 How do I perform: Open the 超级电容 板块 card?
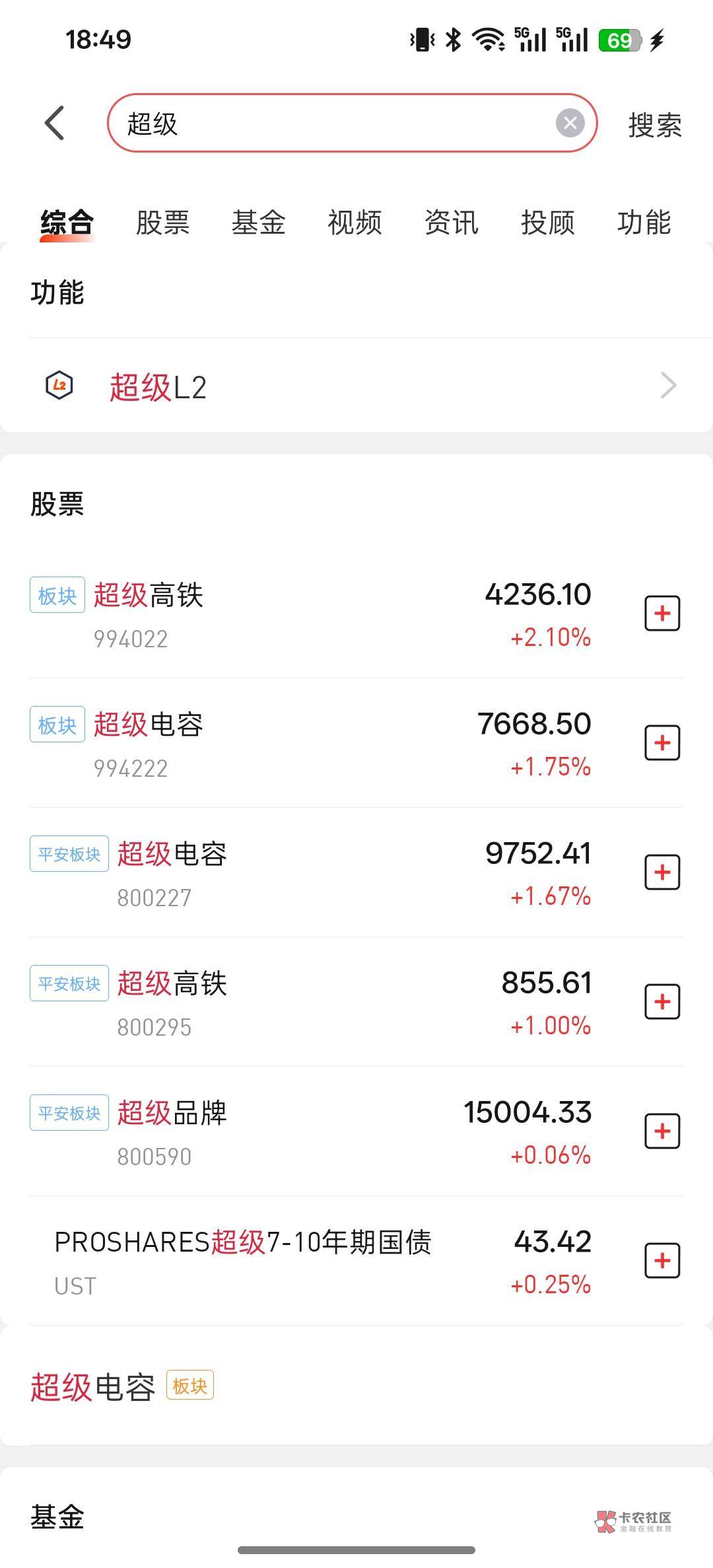click(x=122, y=1387)
